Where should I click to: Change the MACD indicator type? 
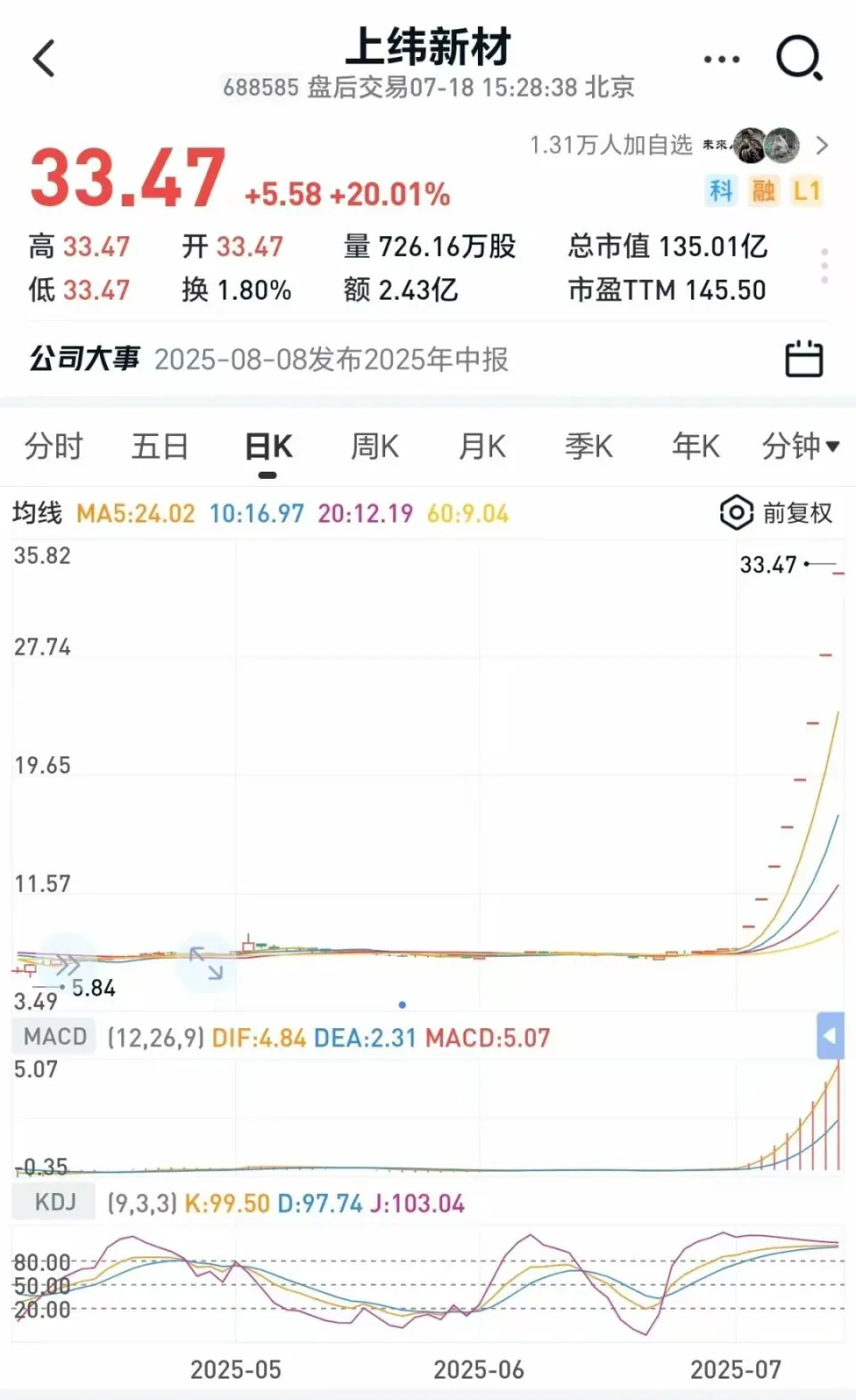tap(54, 1036)
